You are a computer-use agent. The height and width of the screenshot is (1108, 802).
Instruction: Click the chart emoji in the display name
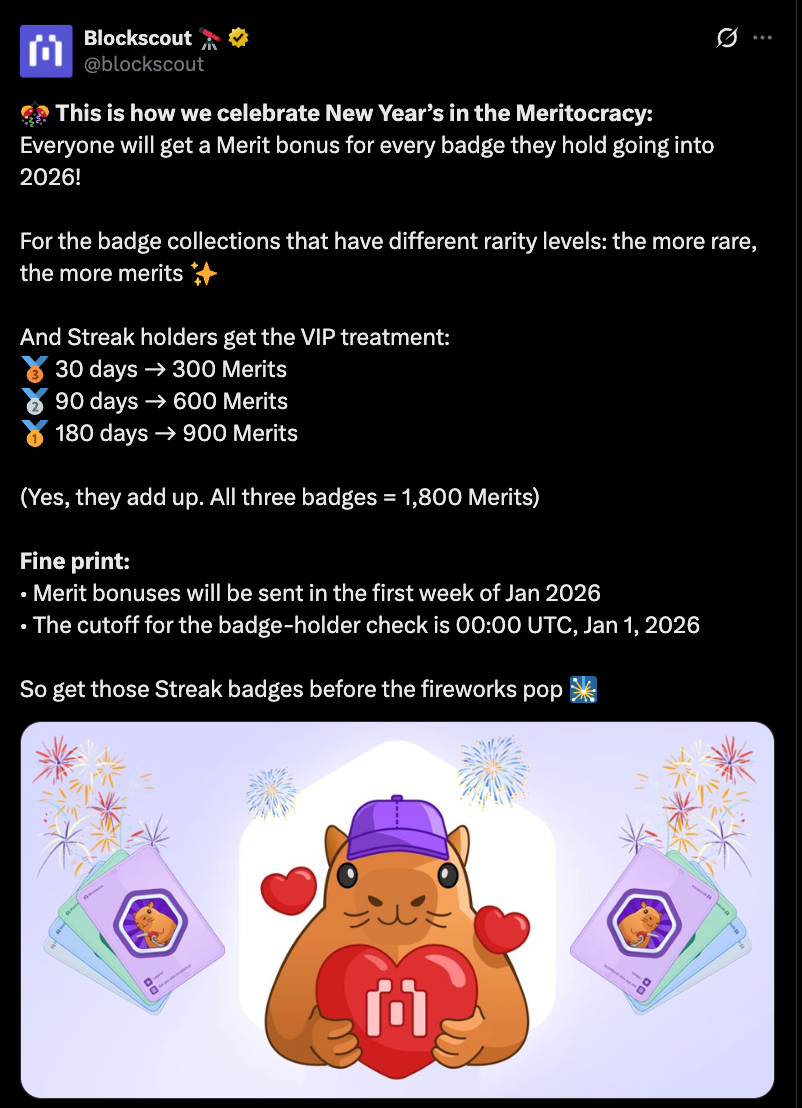211,37
